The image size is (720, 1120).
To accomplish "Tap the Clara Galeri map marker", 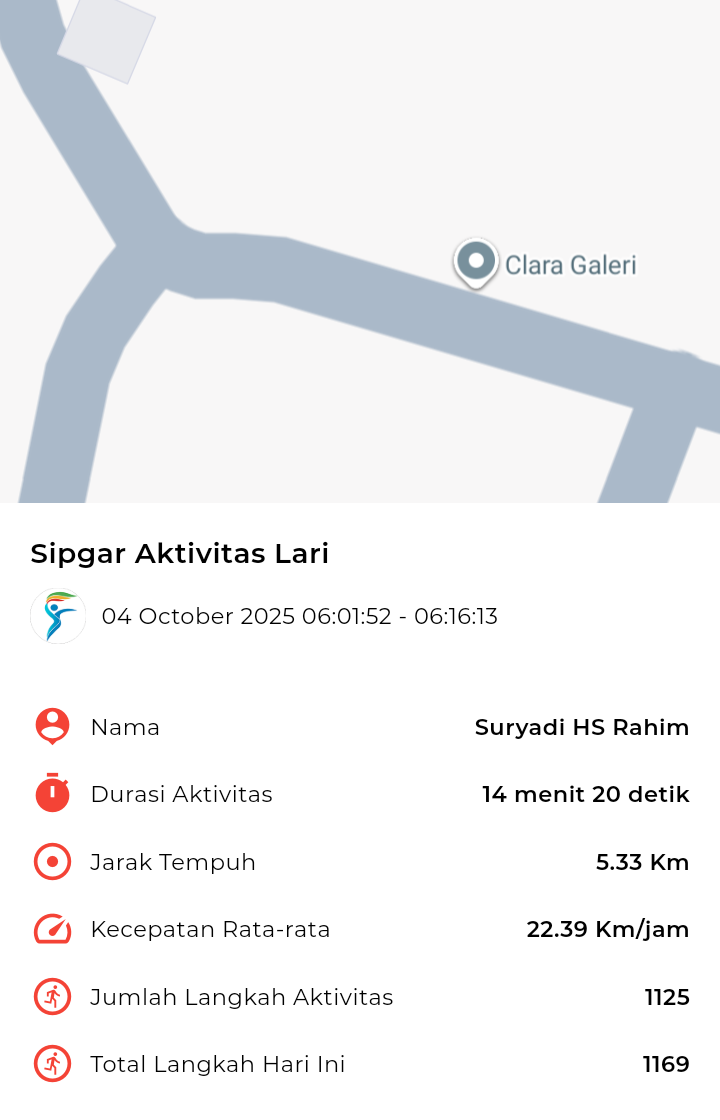I will 476,262.
